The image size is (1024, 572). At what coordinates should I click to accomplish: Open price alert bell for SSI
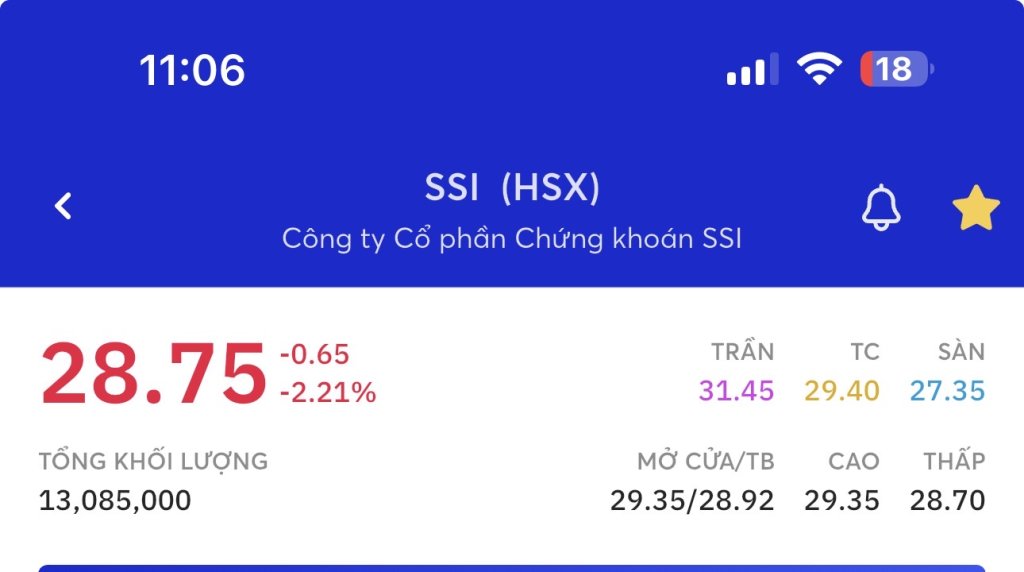coord(881,208)
